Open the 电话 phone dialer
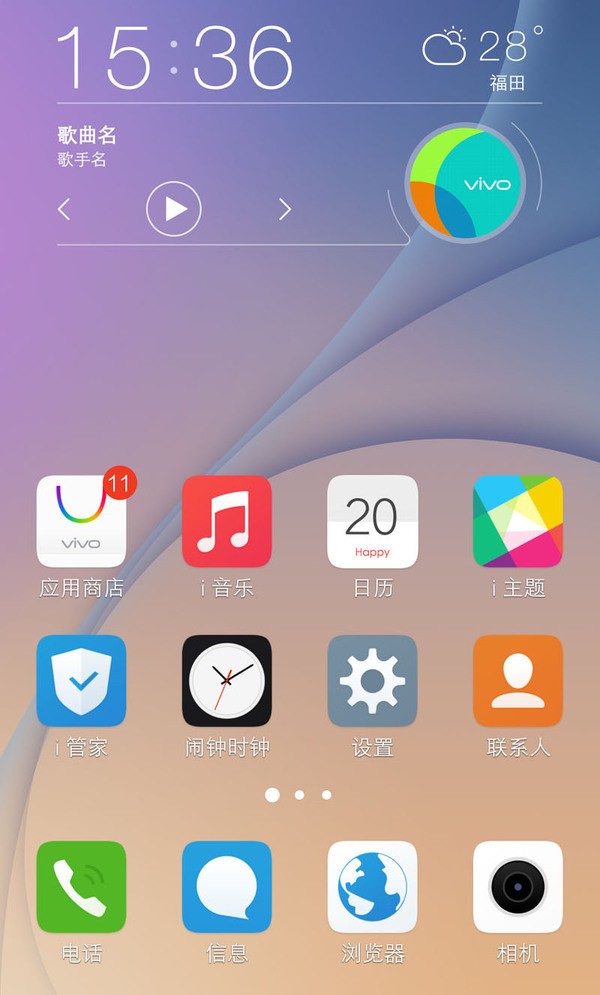The image size is (600, 995). 81,886
